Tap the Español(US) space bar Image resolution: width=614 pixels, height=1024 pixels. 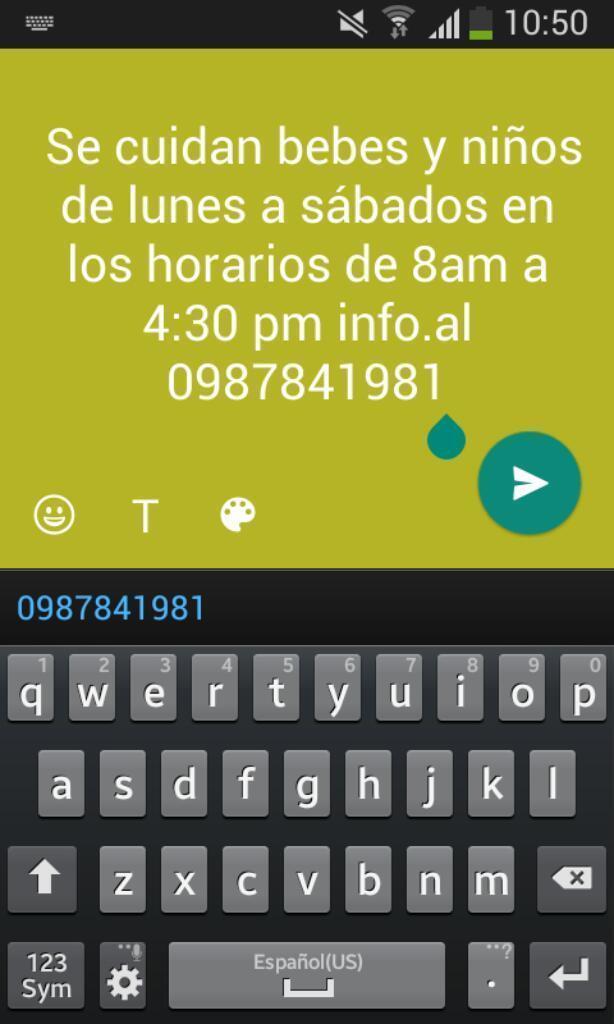pyautogui.click(x=307, y=975)
